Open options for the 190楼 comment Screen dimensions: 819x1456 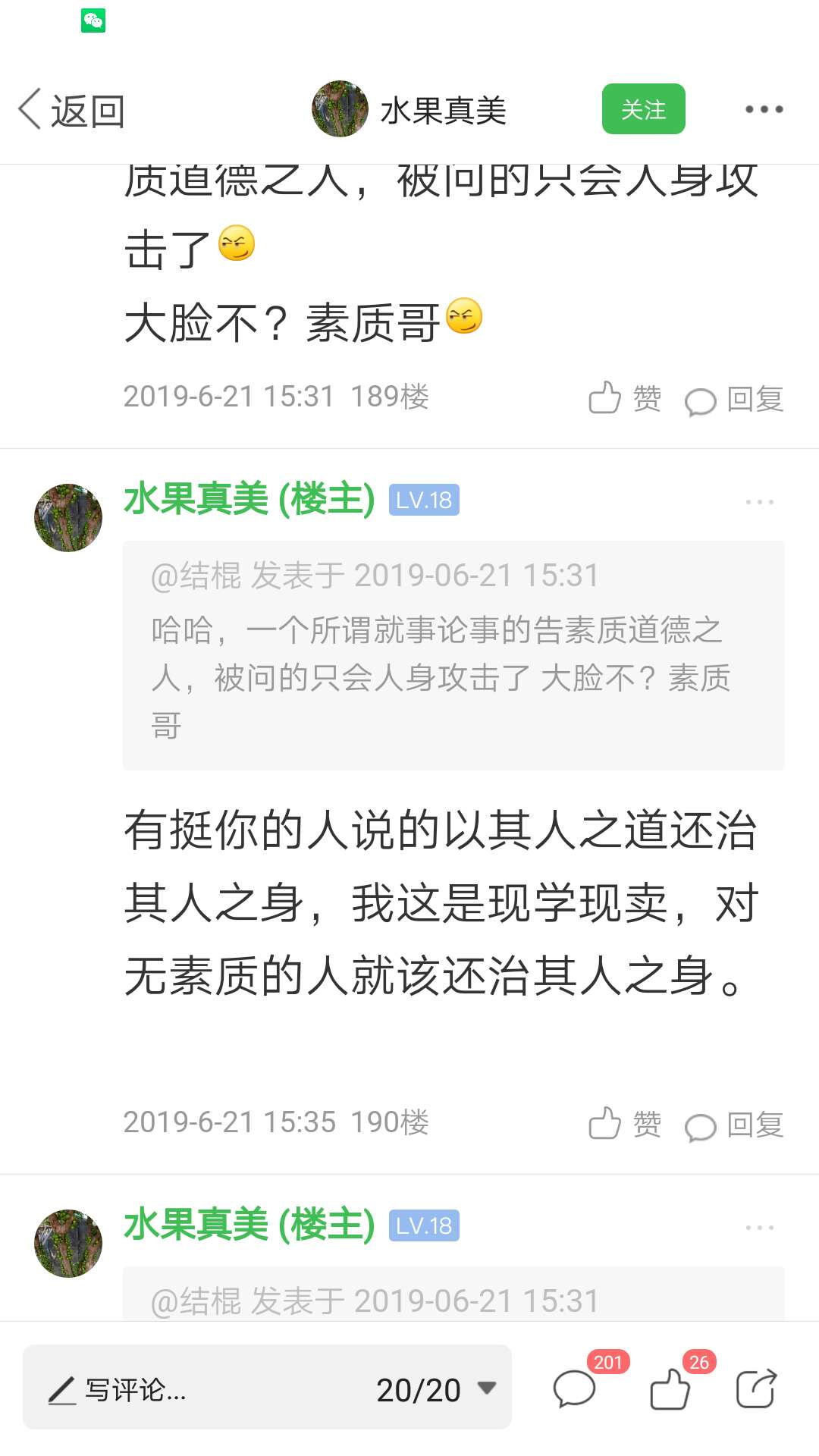click(759, 502)
